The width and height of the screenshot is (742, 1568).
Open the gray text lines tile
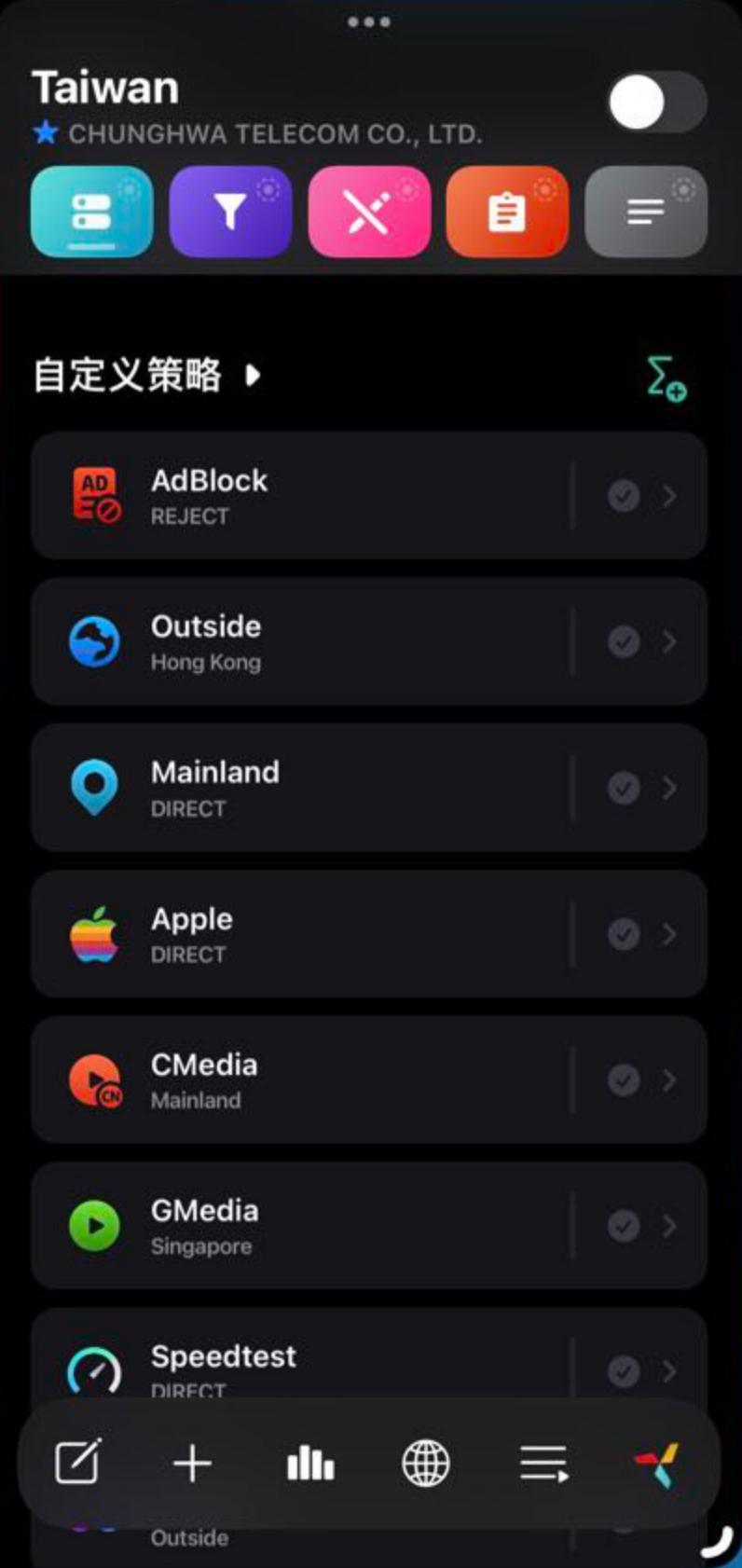(x=645, y=212)
